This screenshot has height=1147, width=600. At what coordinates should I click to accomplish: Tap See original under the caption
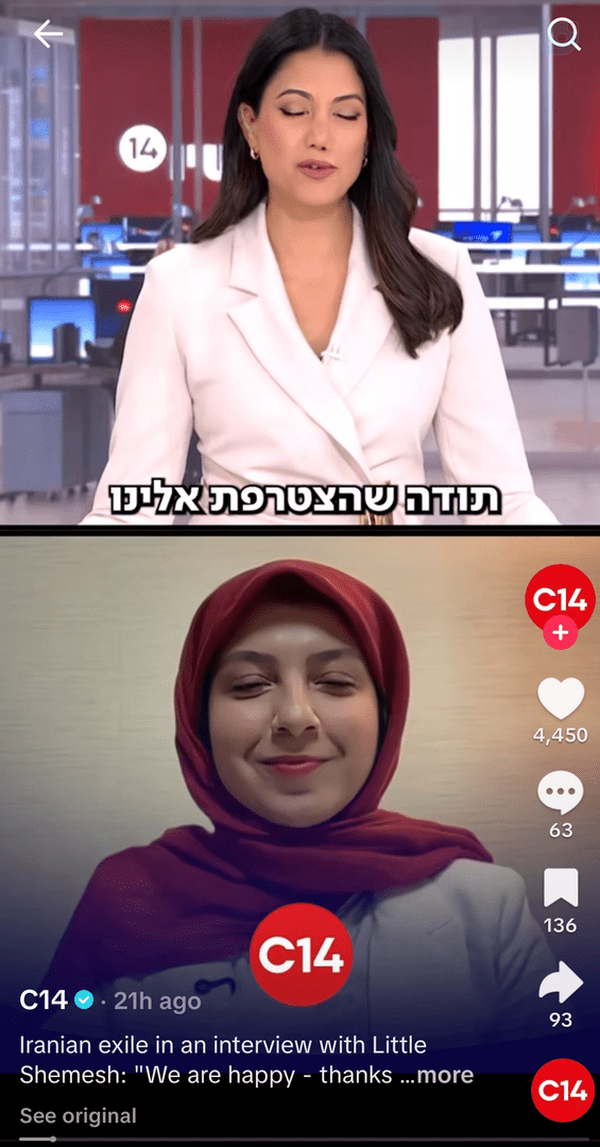click(78, 1116)
